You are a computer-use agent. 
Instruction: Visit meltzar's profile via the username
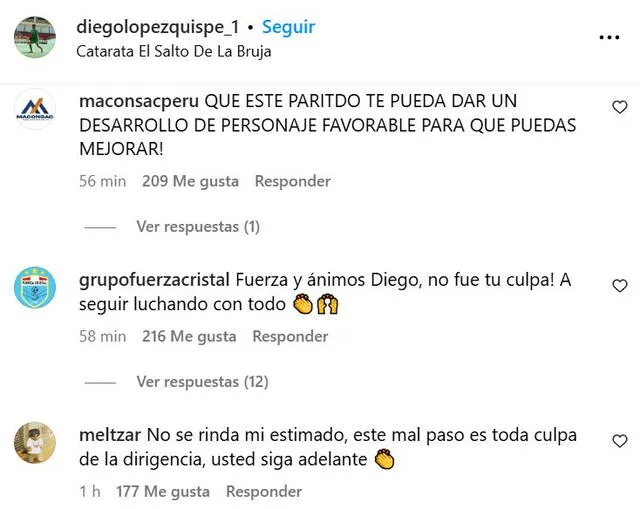[x=109, y=435]
